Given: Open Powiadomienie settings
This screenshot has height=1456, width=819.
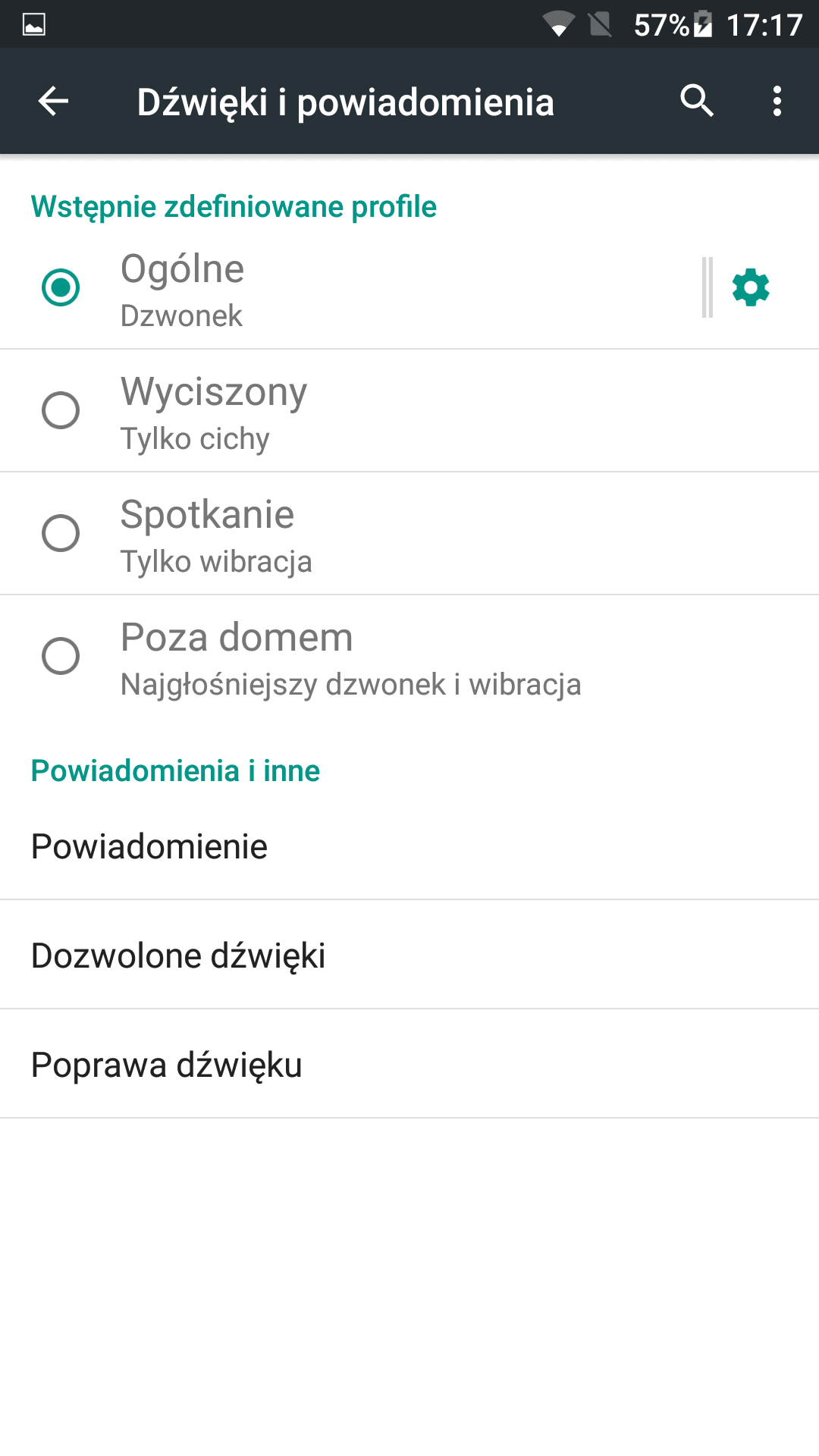Looking at the screenshot, I should tap(409, 846).
